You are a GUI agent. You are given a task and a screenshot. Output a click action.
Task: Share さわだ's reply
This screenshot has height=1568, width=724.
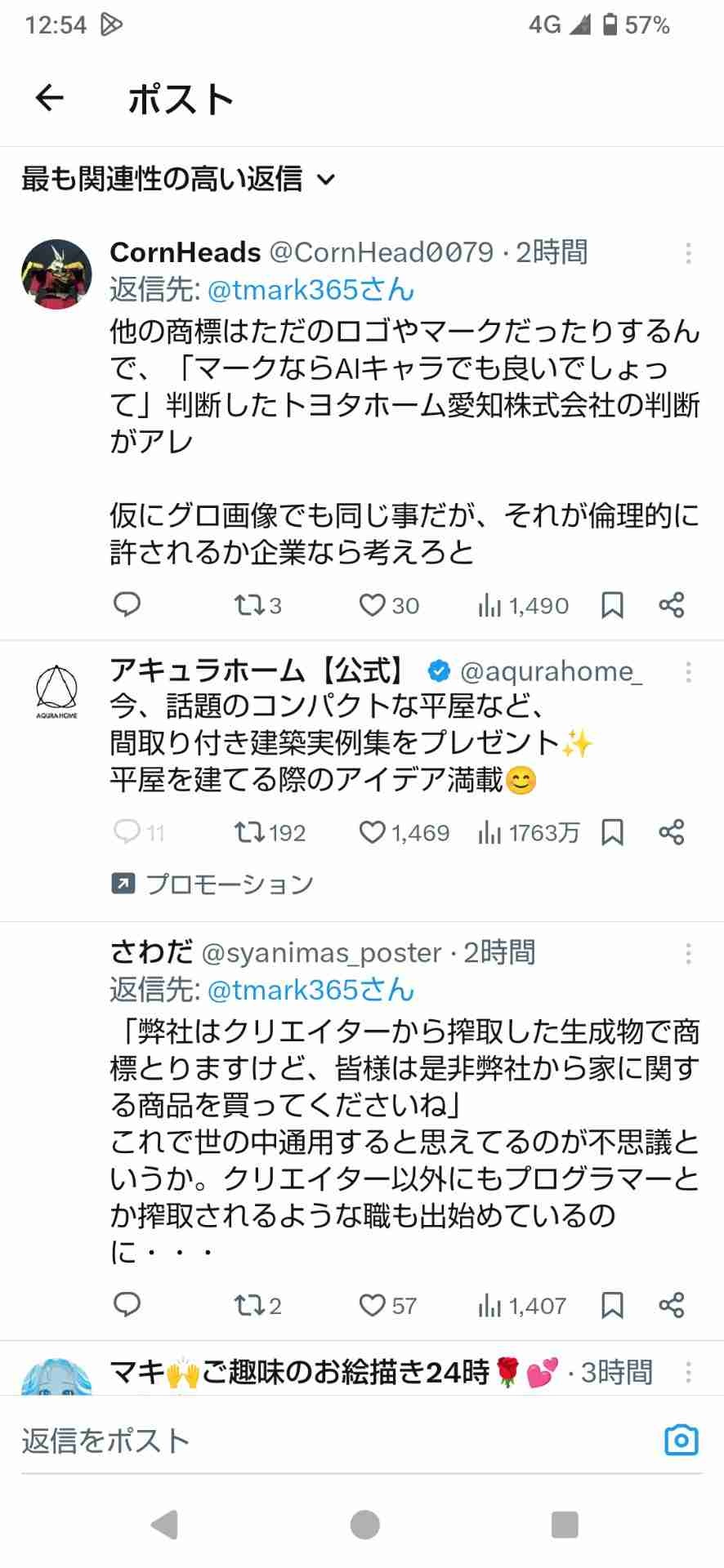point(671,1305)
